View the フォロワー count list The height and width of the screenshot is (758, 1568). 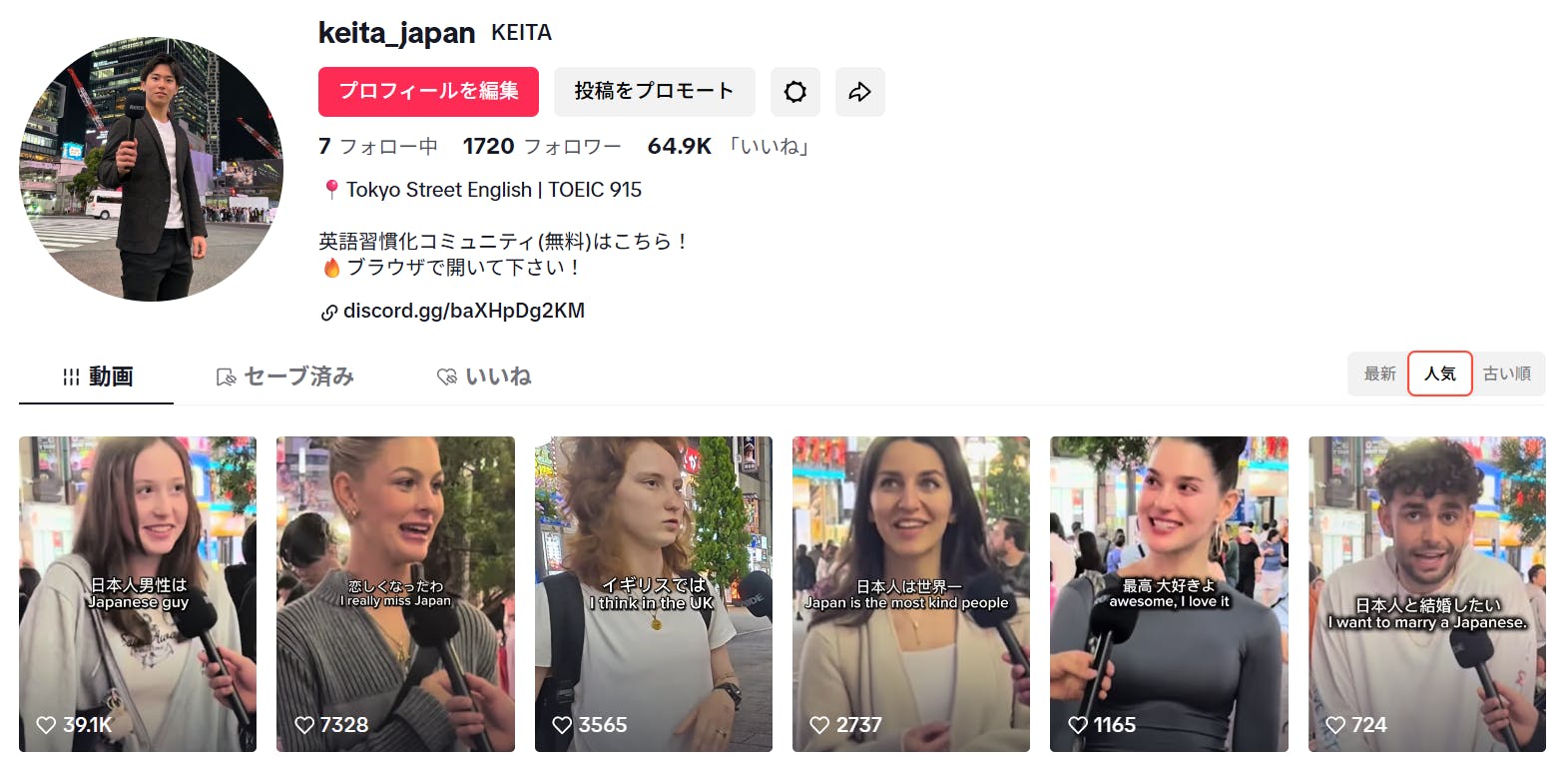tap(542, 147)
